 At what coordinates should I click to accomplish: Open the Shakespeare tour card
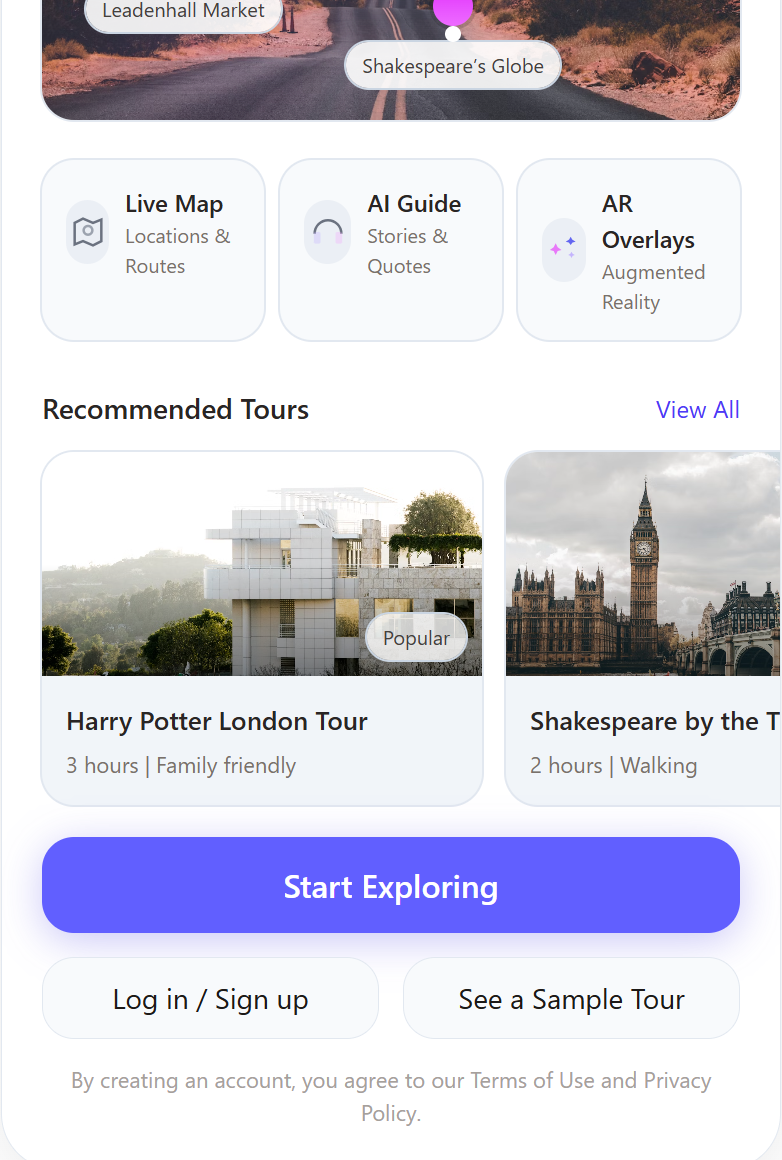(644, 628)
